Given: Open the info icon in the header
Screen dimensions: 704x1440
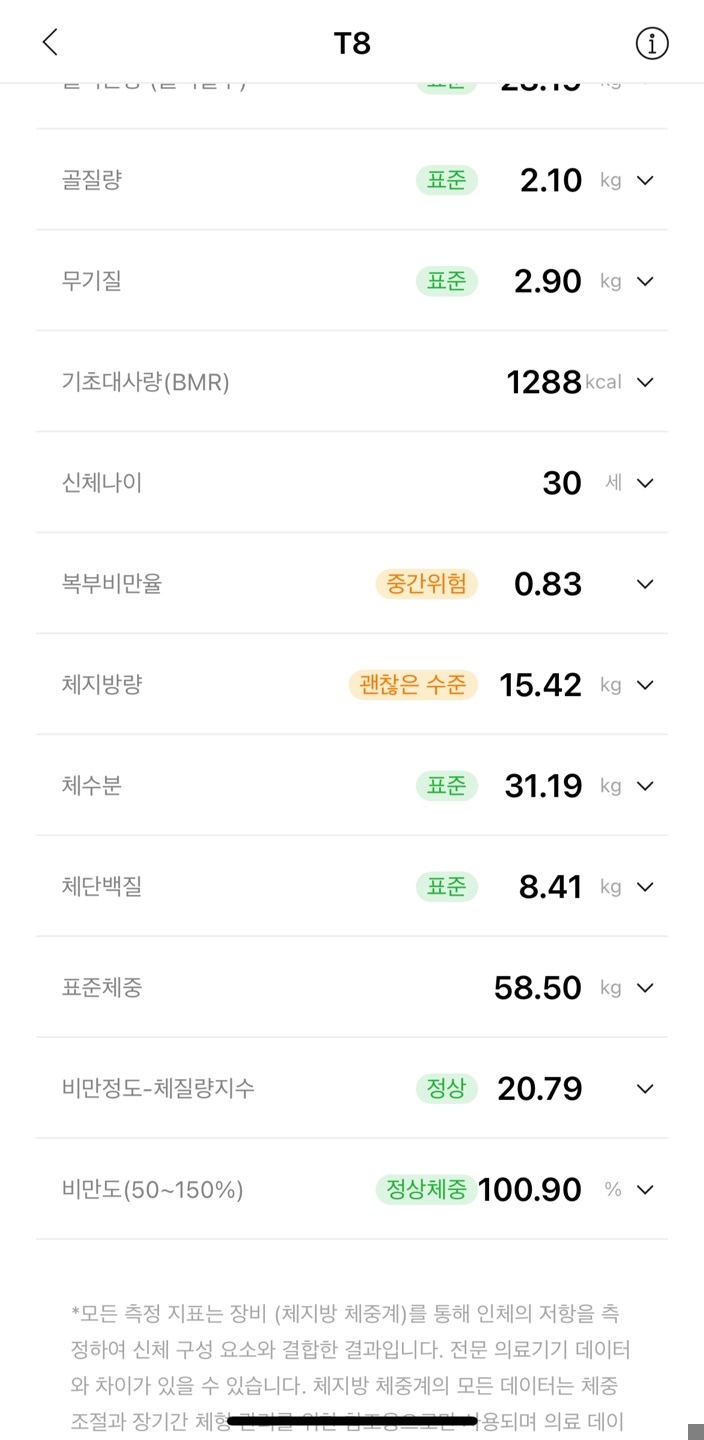Looking at the screenshot, I should [652, 43].
